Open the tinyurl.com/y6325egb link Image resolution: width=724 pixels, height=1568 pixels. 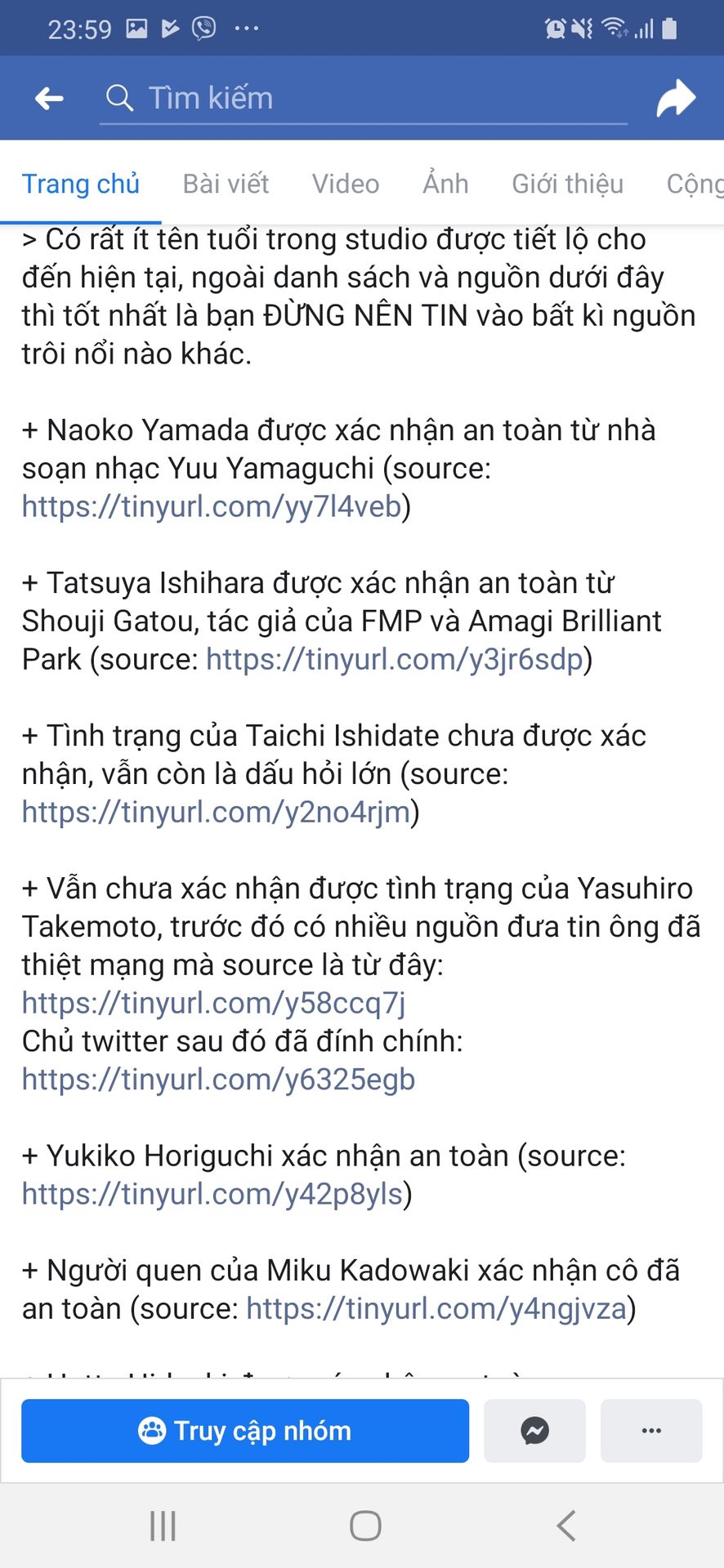click(x=218, y=1080)
